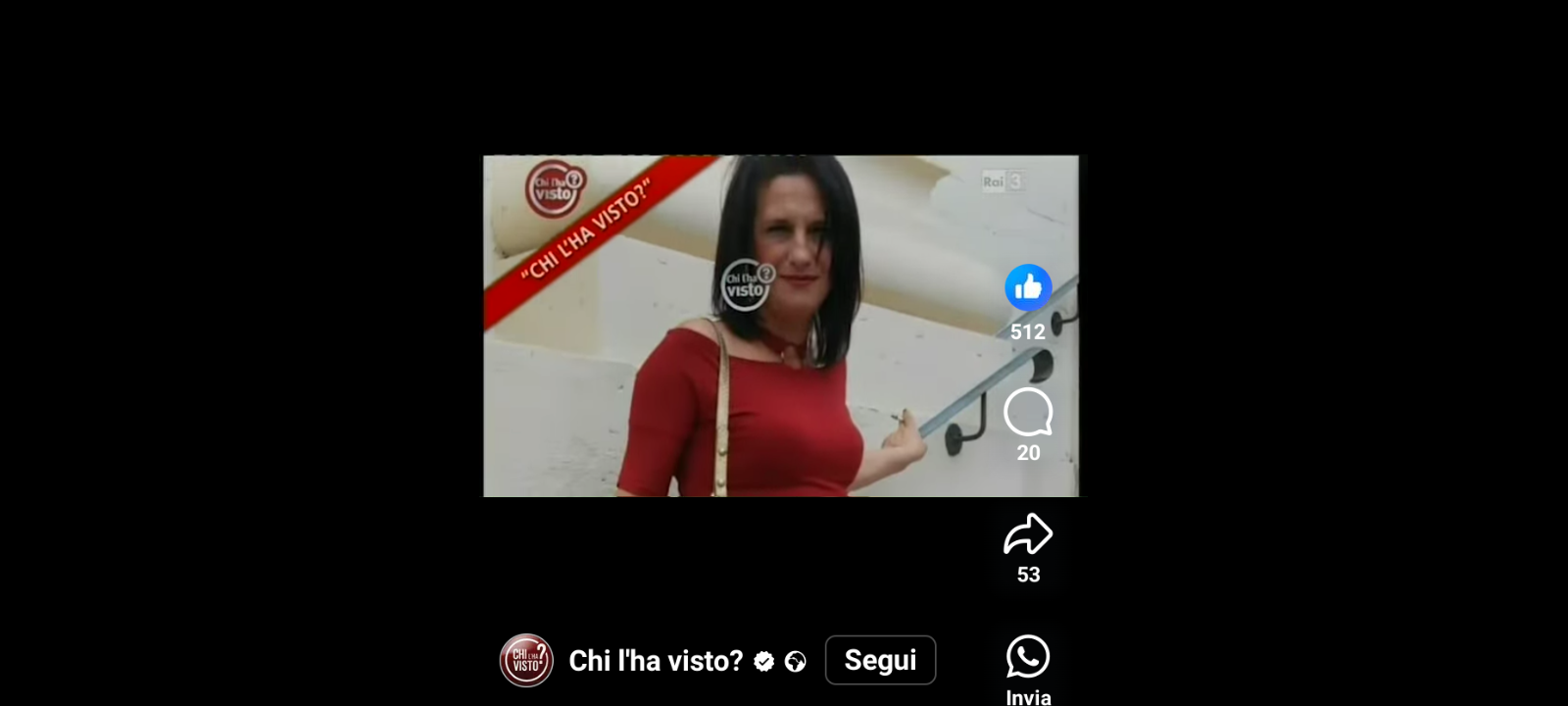
Task: Share this video via the arrow icon
Action: (1028, 535)
